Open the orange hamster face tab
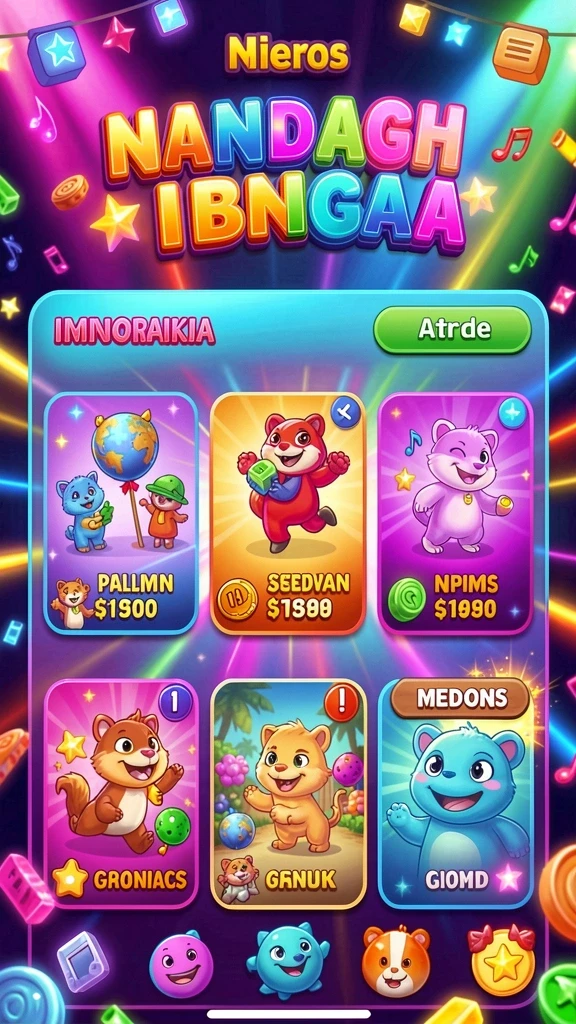The image size is (576, 1024). tap(396, 960)
